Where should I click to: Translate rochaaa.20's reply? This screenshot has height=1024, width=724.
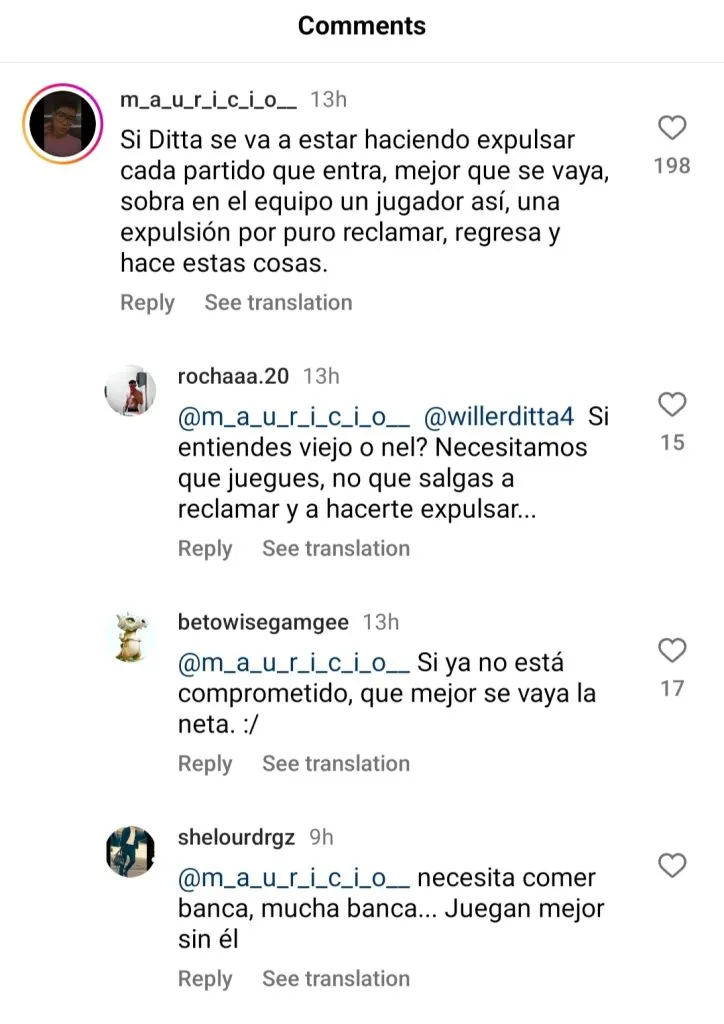pyautogui.click(x=336, y=548)
